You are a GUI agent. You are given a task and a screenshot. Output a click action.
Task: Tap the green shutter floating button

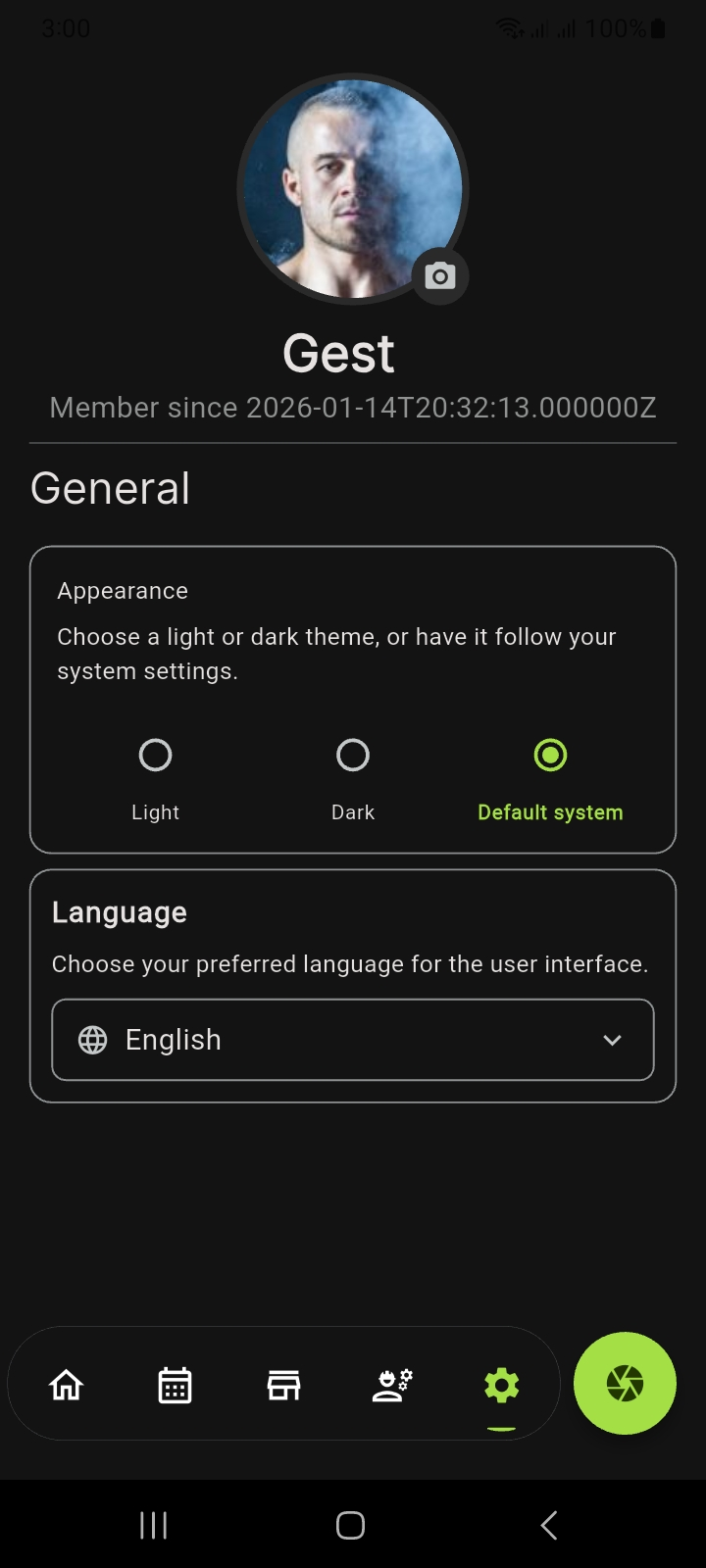pos(625,1383)
